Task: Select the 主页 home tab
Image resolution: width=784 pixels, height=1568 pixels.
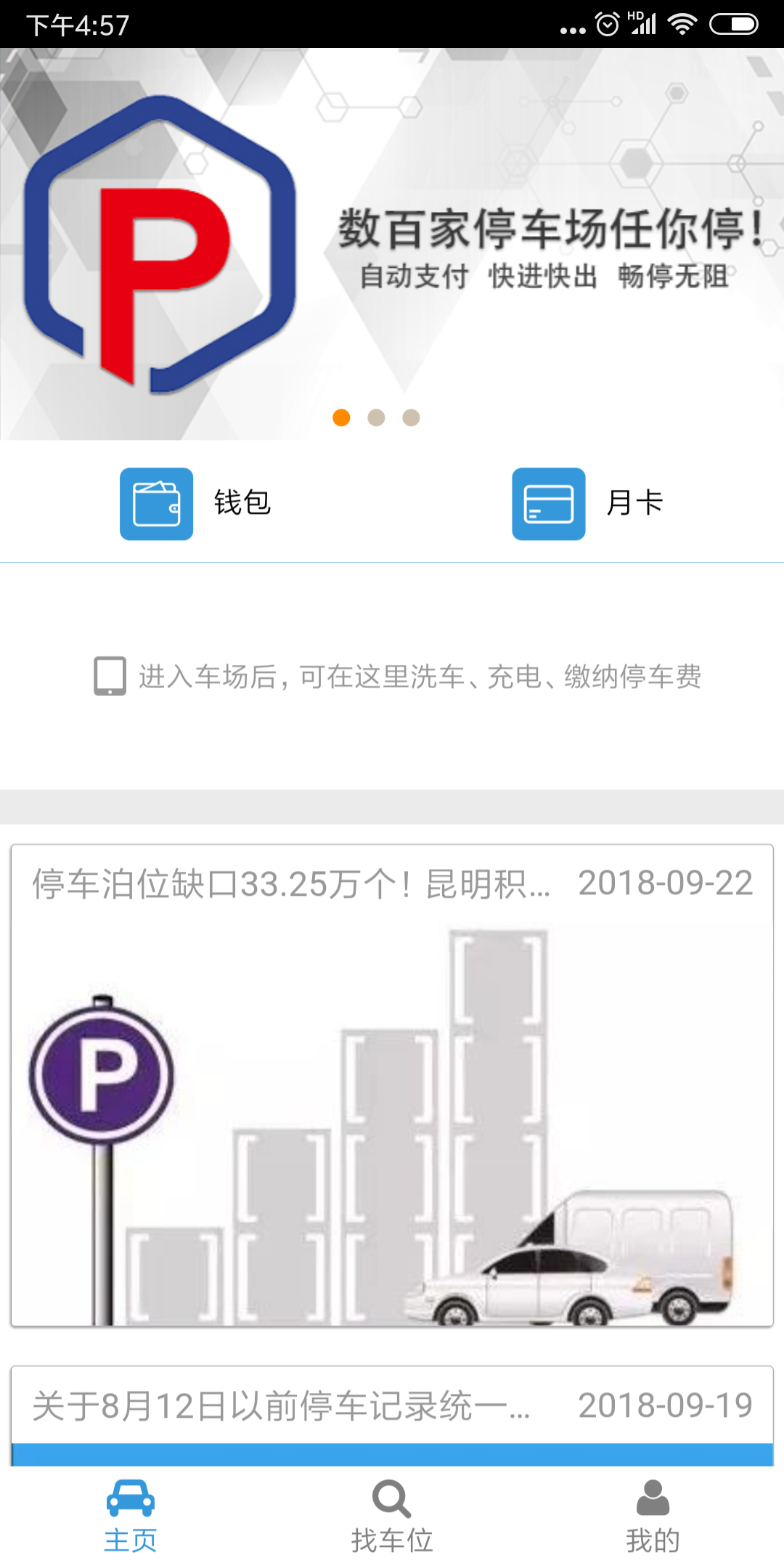Action: 131,1517
